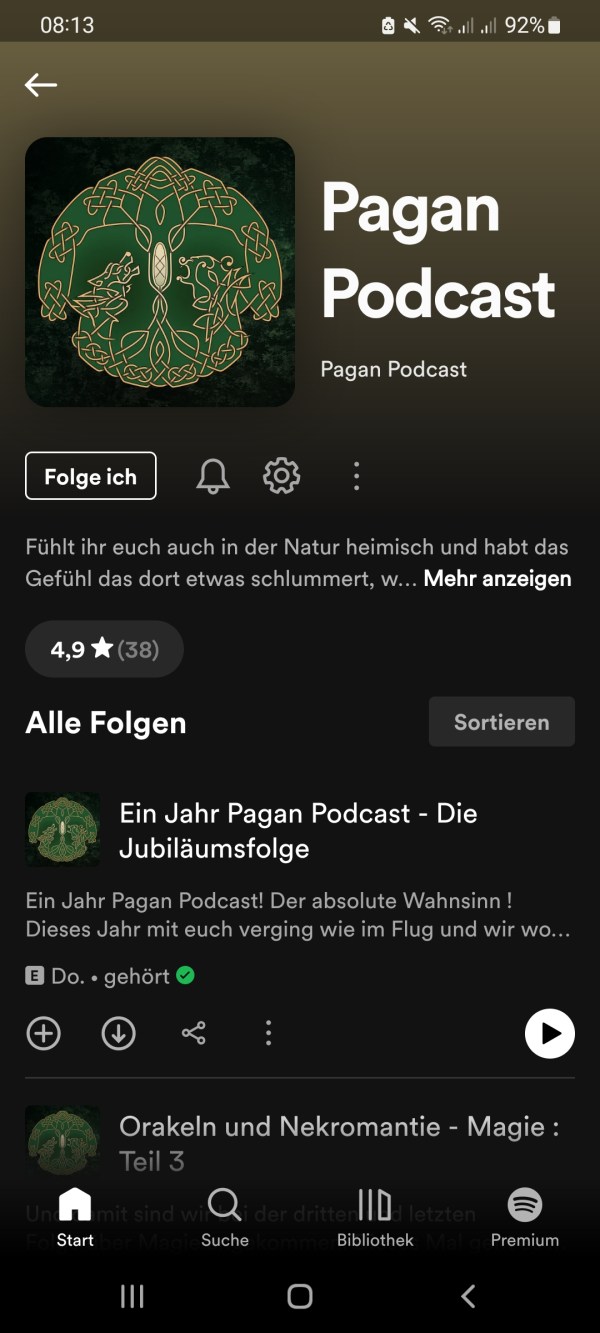The image size is (600, 1333).
Task: Tap the system home button
Action: [299, 1296]
